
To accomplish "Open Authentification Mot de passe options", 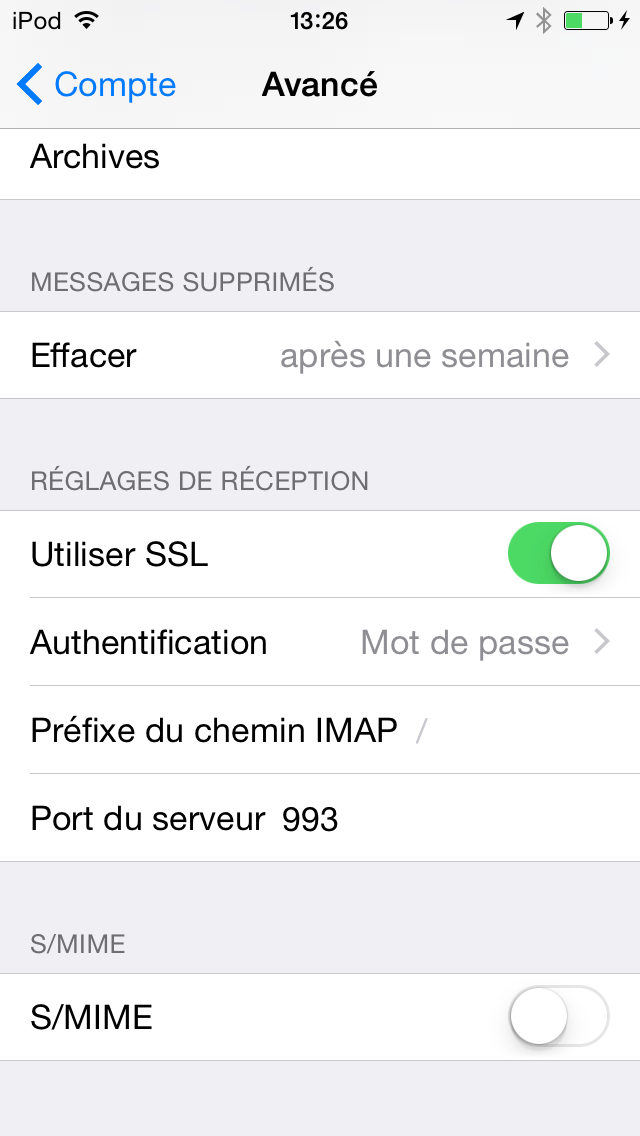I will 320,642.
